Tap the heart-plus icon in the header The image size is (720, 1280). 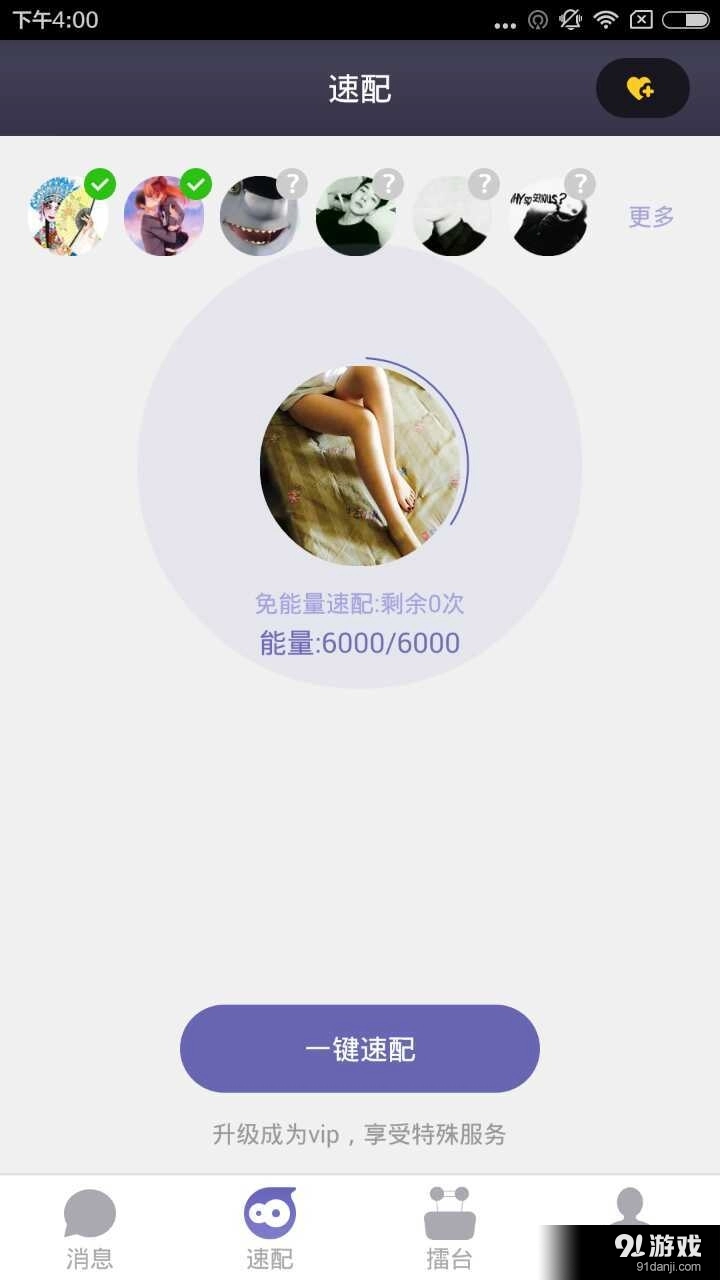coord(642,89)
